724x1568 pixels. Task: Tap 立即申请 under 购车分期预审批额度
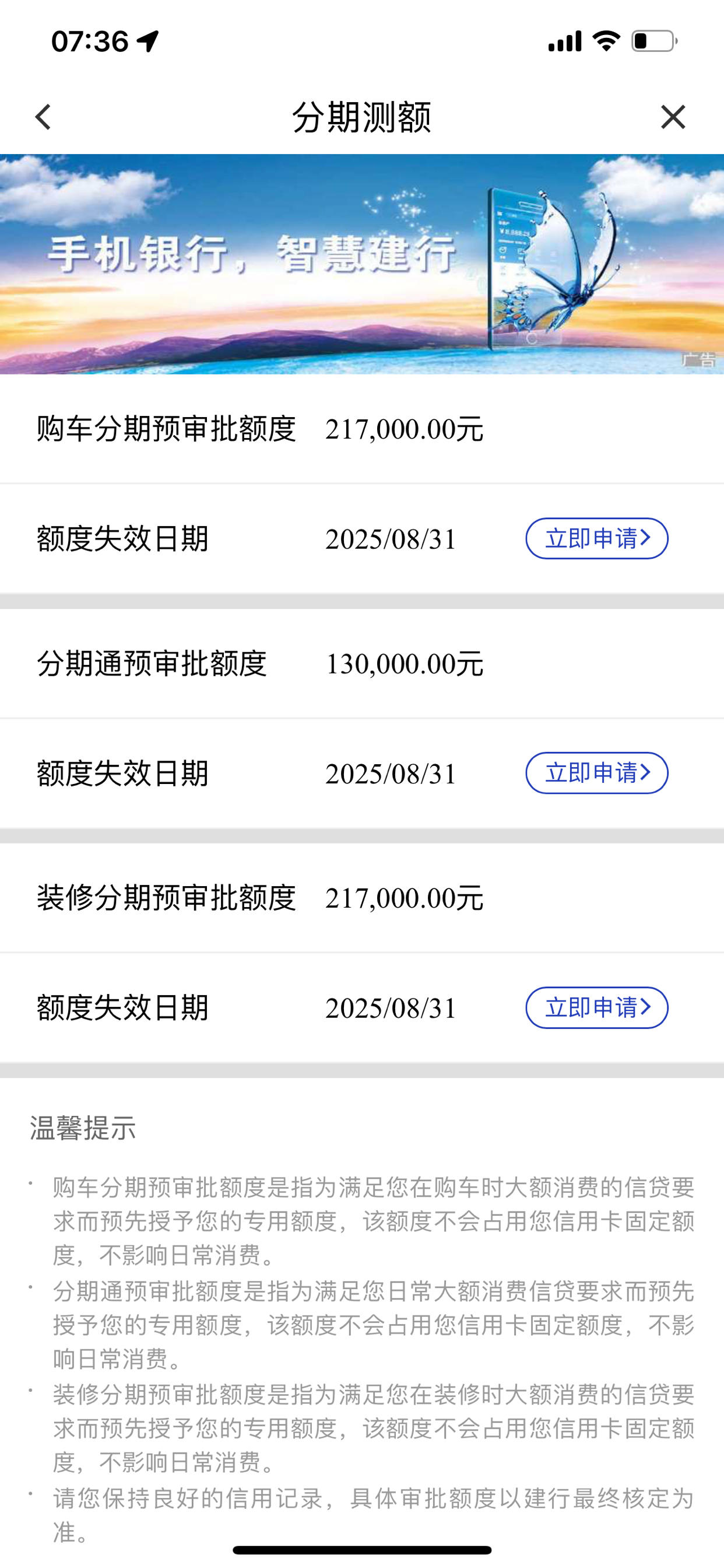(597, 538)
